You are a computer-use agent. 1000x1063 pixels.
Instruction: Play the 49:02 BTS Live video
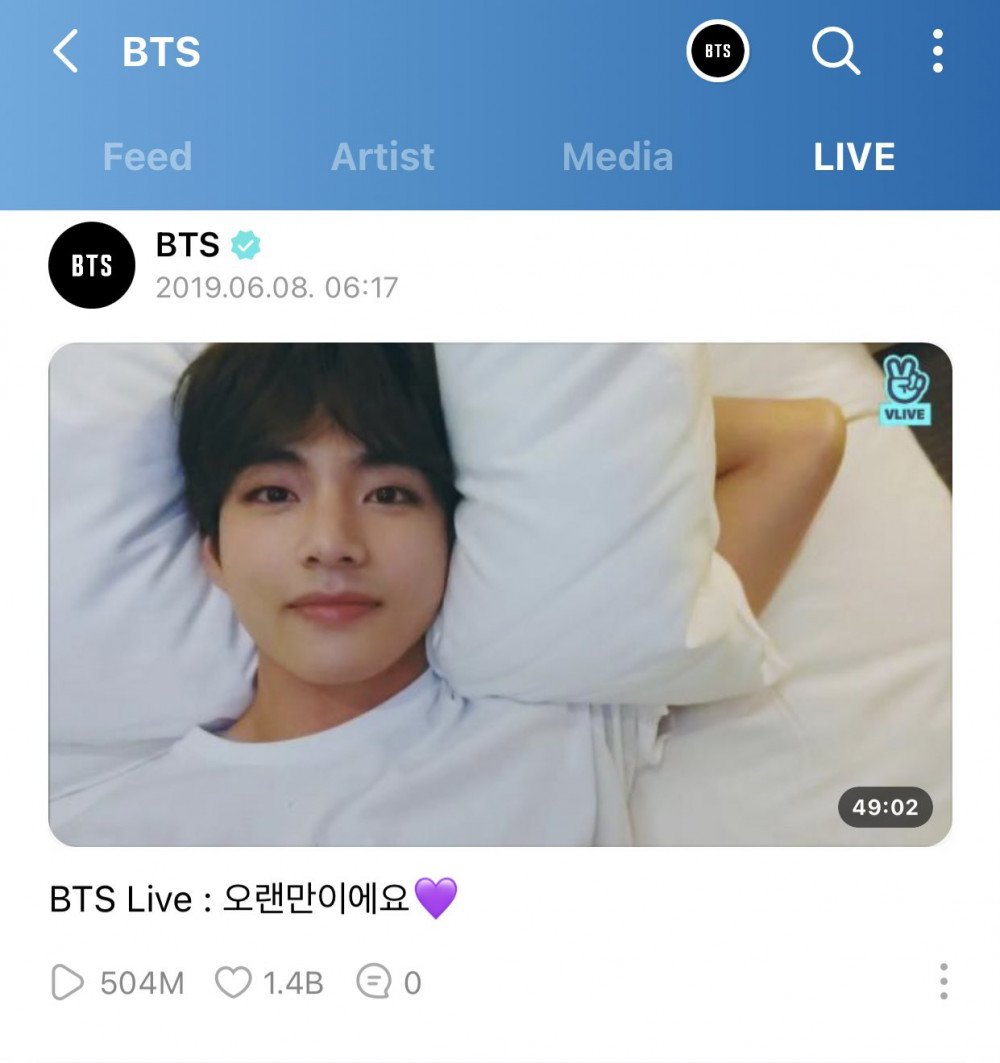click(500, 595)
